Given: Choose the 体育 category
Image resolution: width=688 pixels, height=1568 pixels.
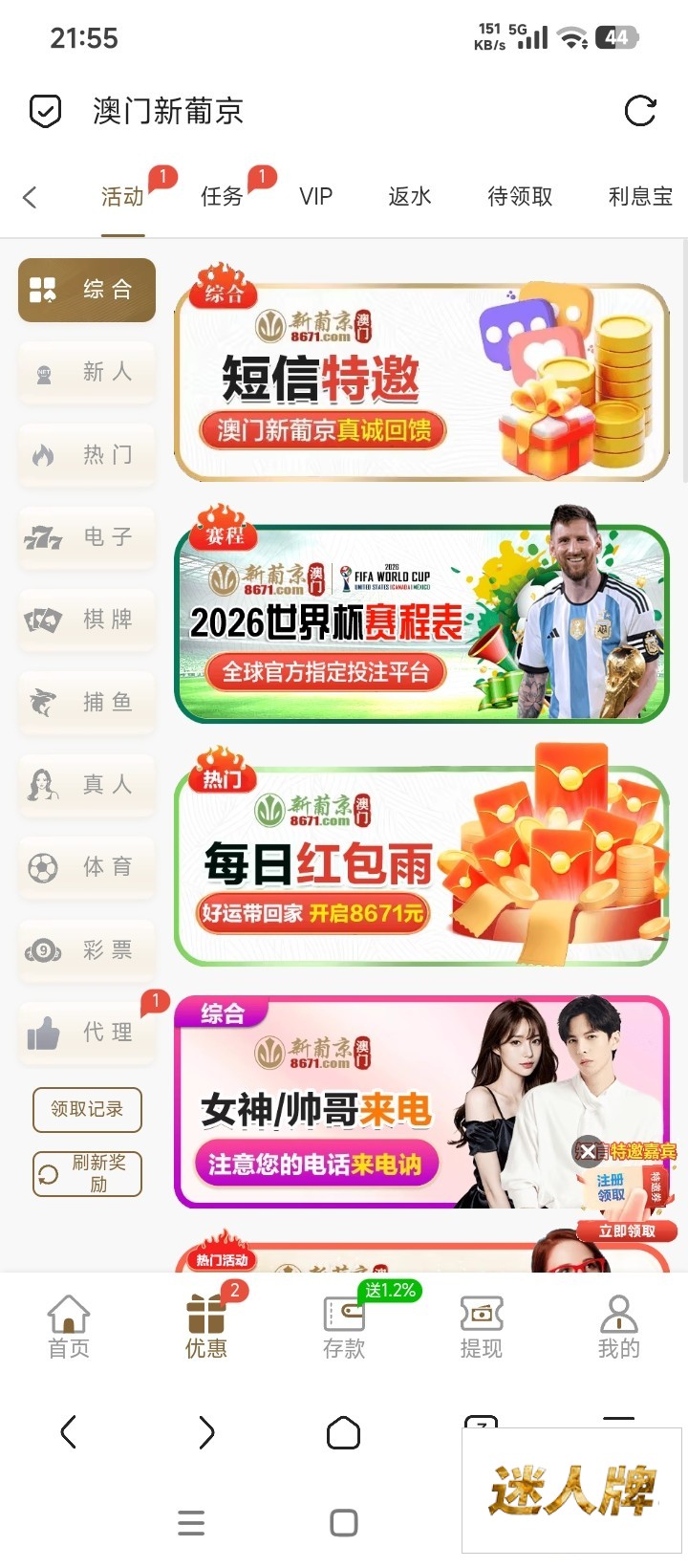Looking at the screenshot, I should 86,867.
